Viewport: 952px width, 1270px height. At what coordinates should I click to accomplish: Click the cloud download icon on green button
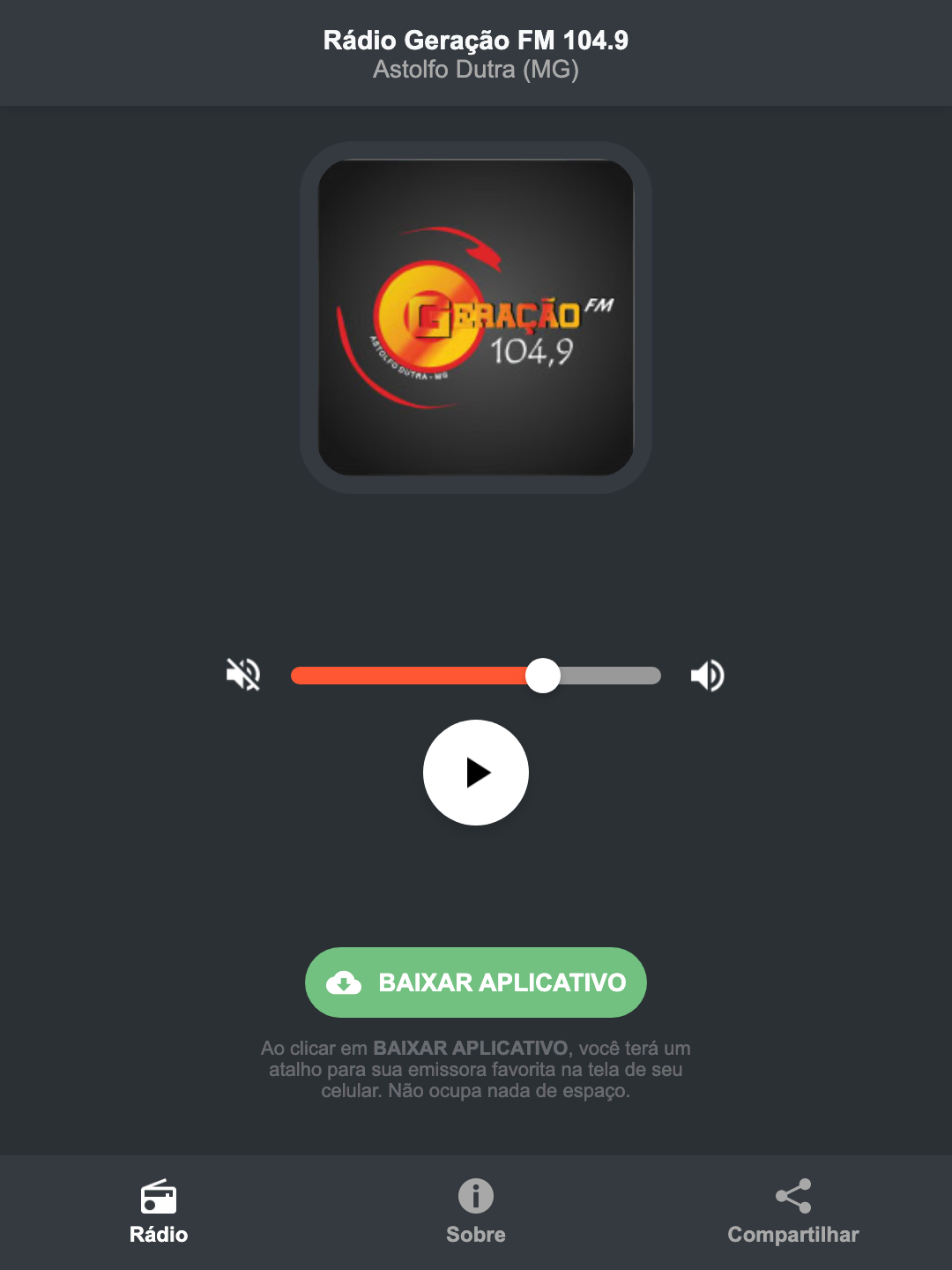[346, 982]
